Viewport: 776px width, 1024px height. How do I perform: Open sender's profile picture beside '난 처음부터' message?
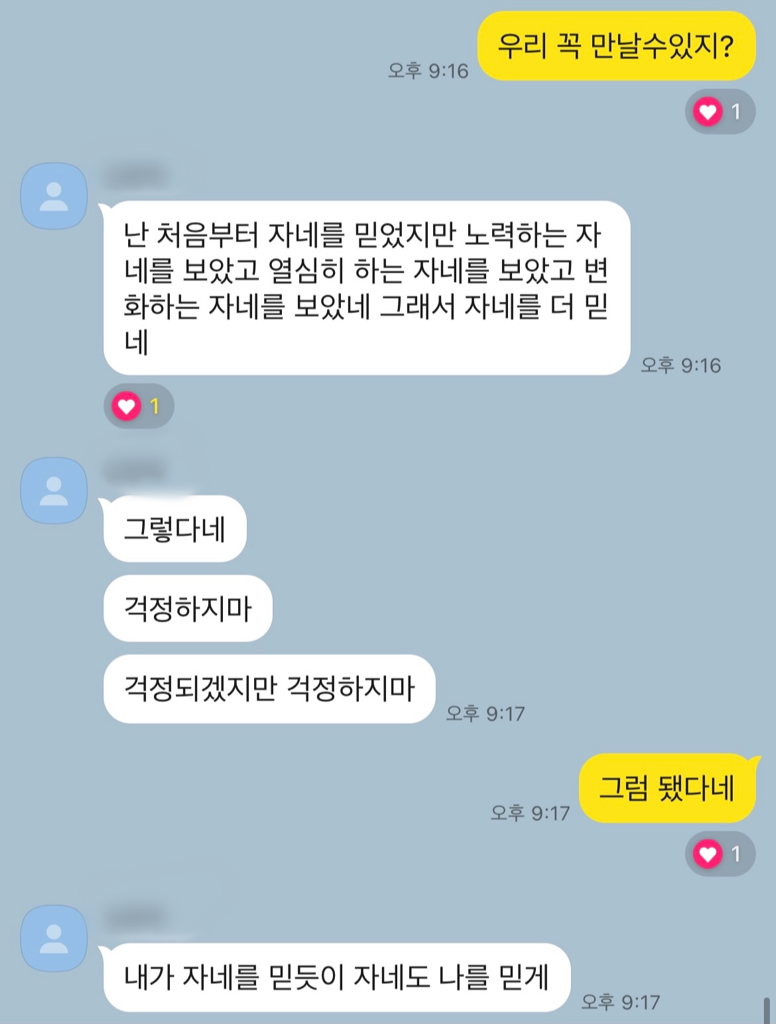54,196
